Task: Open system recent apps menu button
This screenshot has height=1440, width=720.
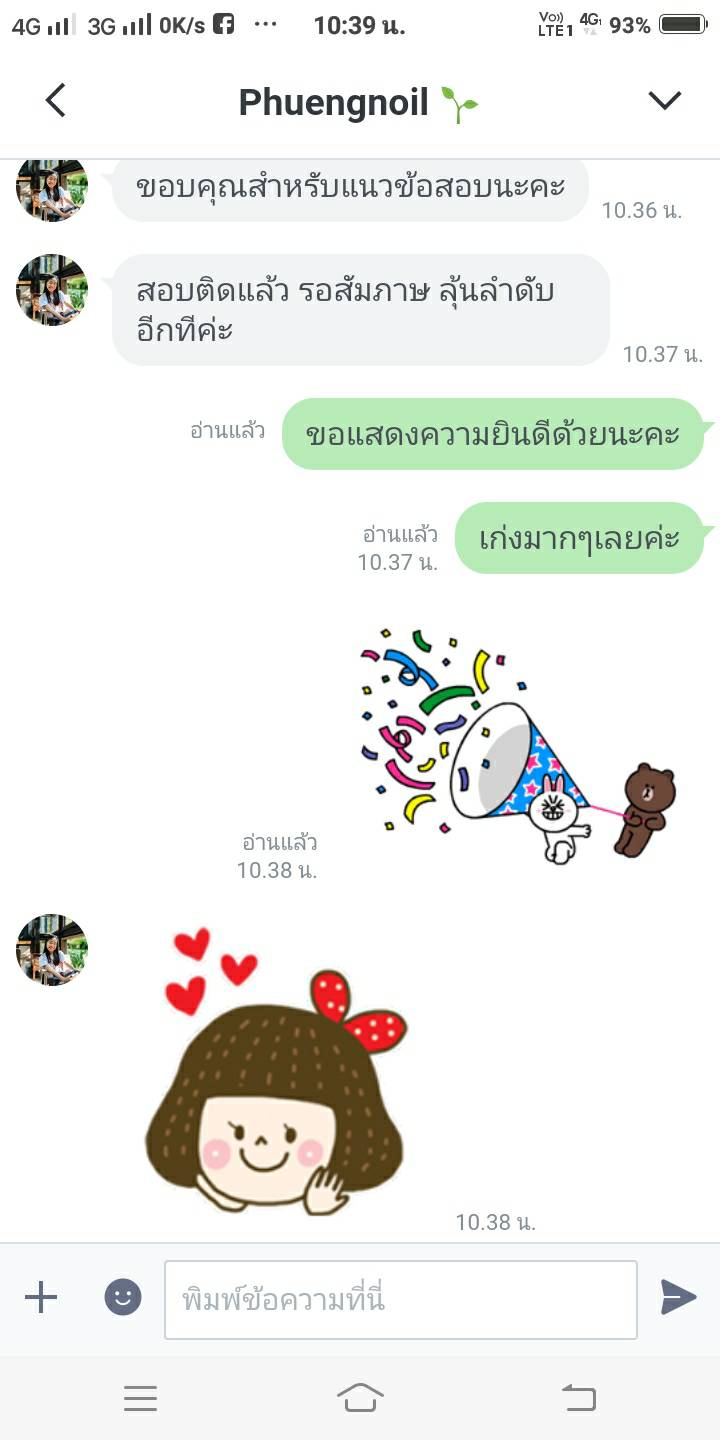Action: click(141, 1398)
